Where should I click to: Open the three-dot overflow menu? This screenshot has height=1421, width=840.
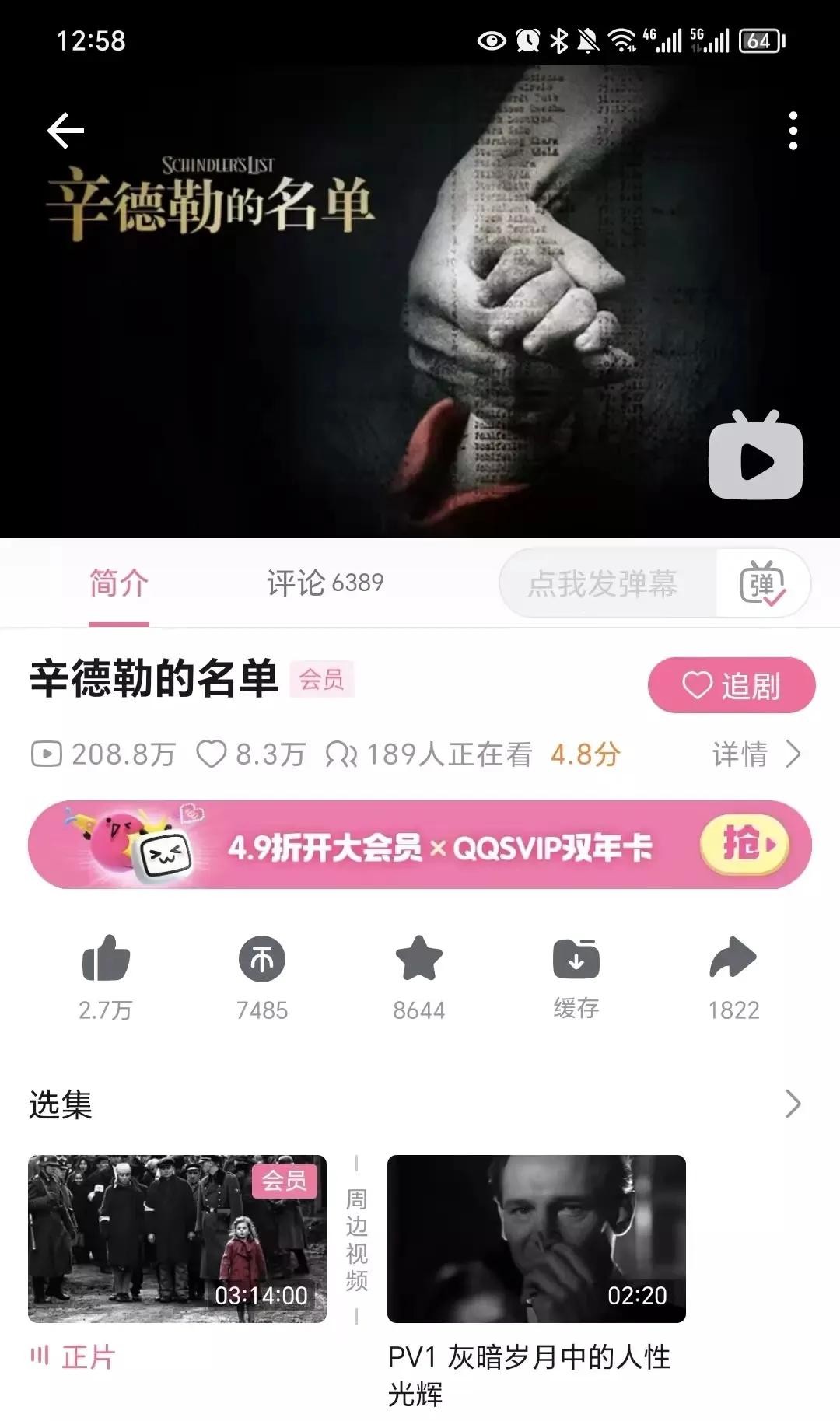pyautogui.click(x=793, y=131)
